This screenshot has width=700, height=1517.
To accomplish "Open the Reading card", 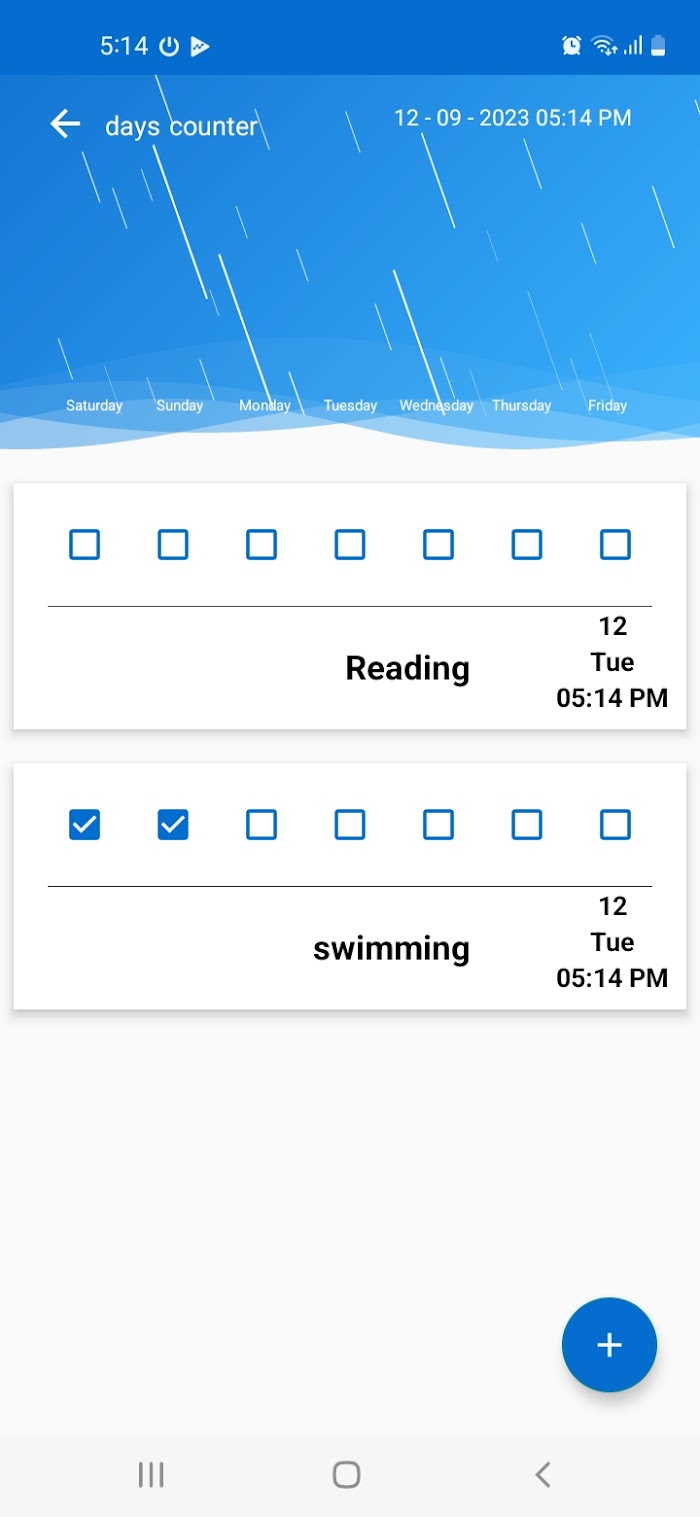I will click(x=350, y=606).
